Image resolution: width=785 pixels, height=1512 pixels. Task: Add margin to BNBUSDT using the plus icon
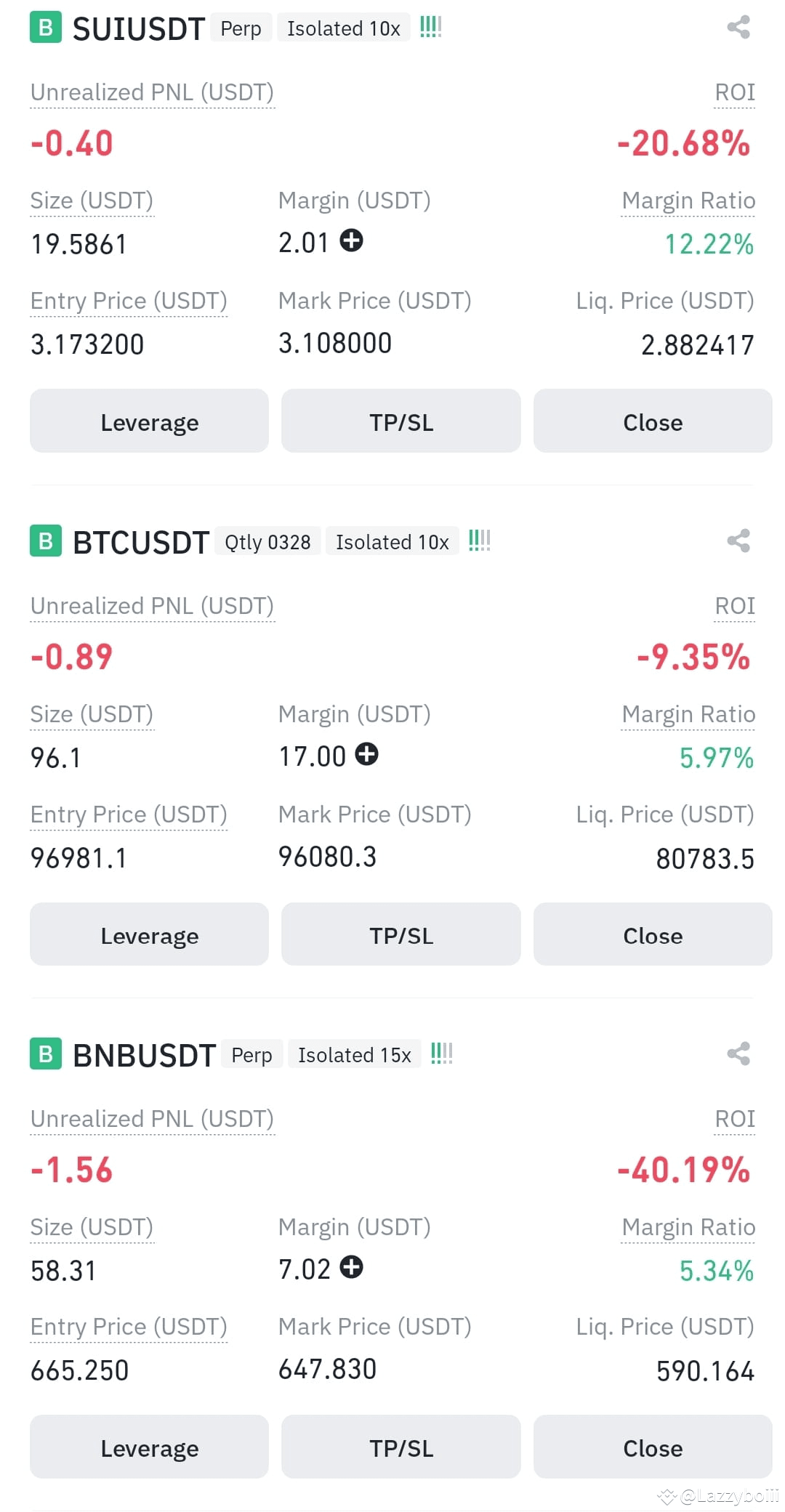pos(352,1269)
